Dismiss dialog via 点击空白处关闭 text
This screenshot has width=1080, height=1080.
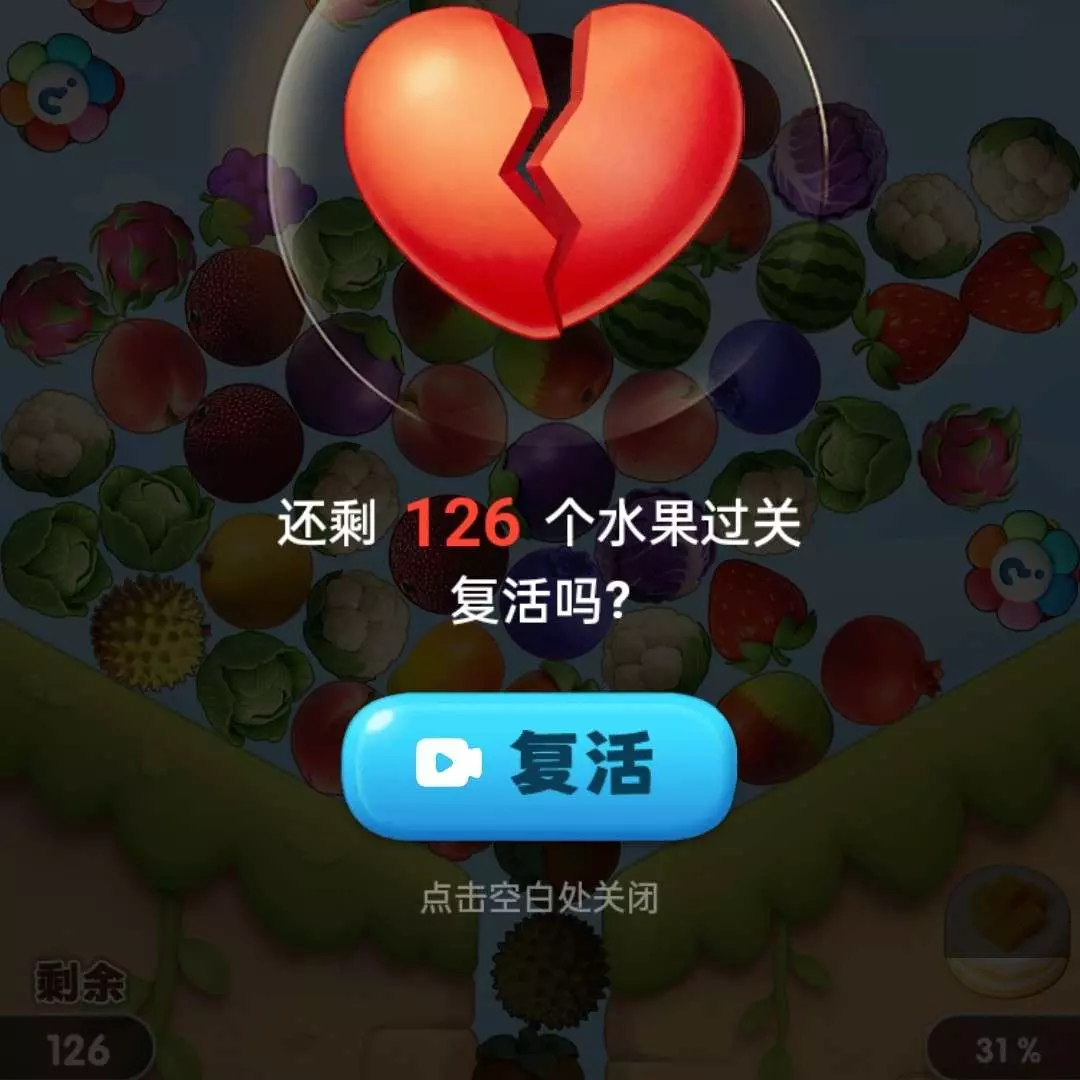pyautogui.click(x=539, y=898)
